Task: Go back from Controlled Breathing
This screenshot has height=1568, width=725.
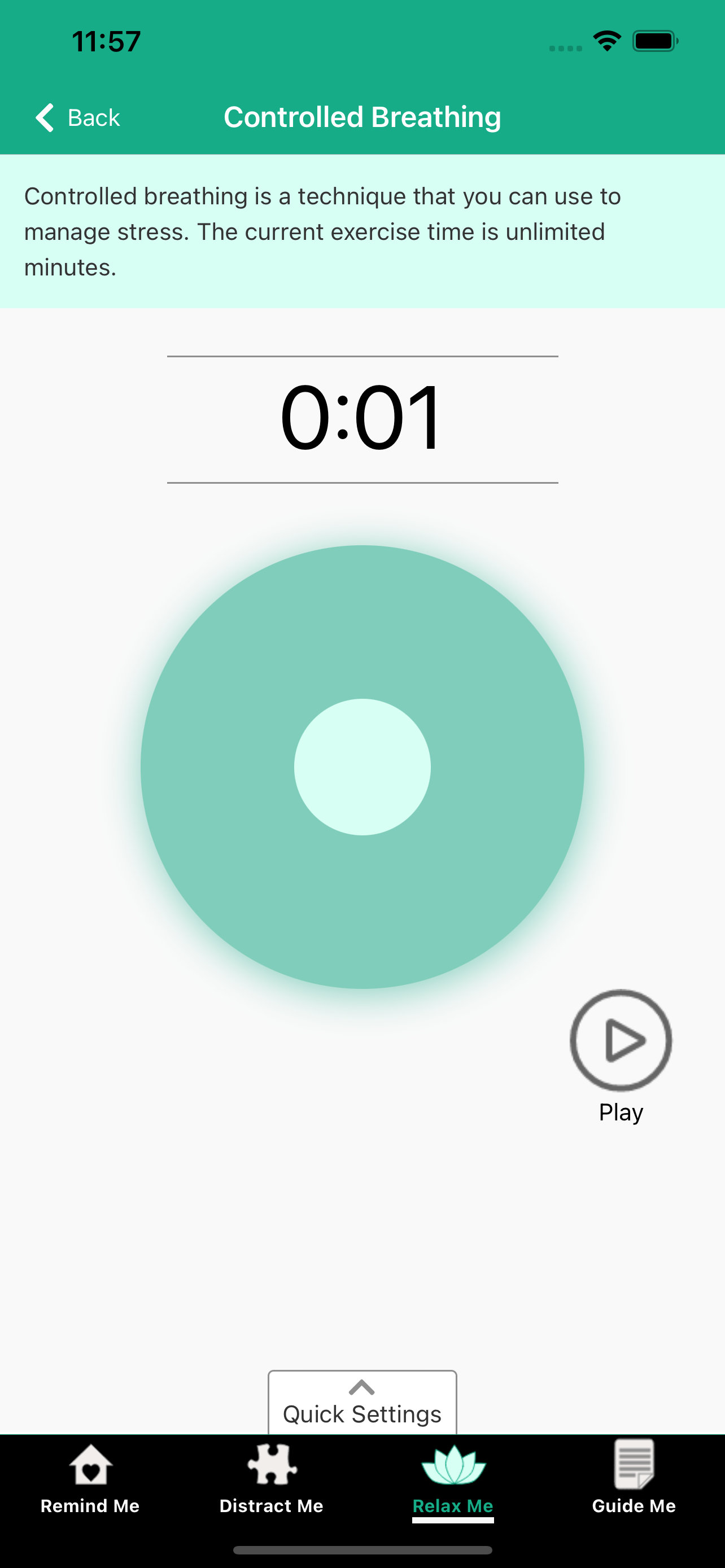Action: [78, 117]
